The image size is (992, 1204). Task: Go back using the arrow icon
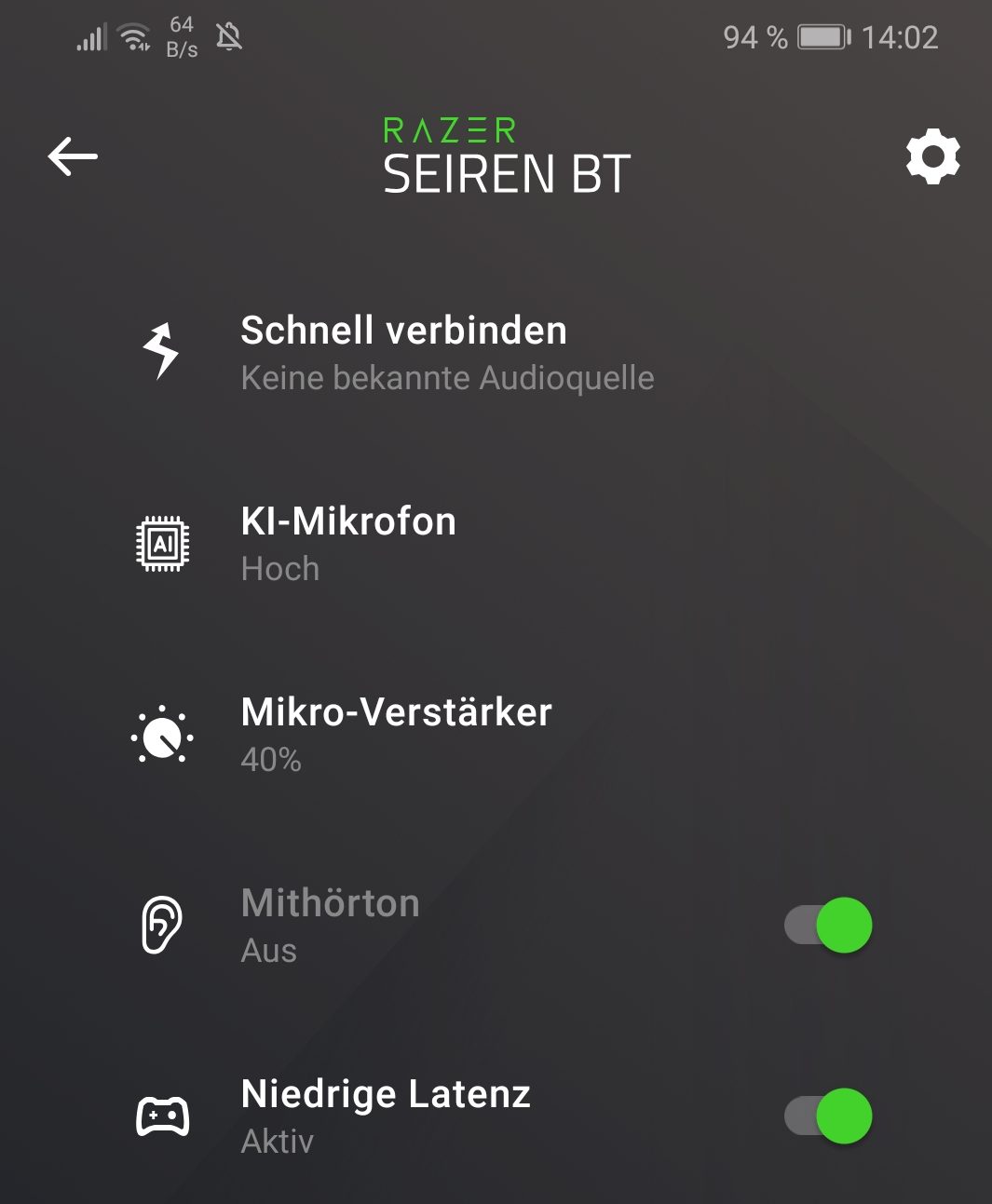pos(73,156)
